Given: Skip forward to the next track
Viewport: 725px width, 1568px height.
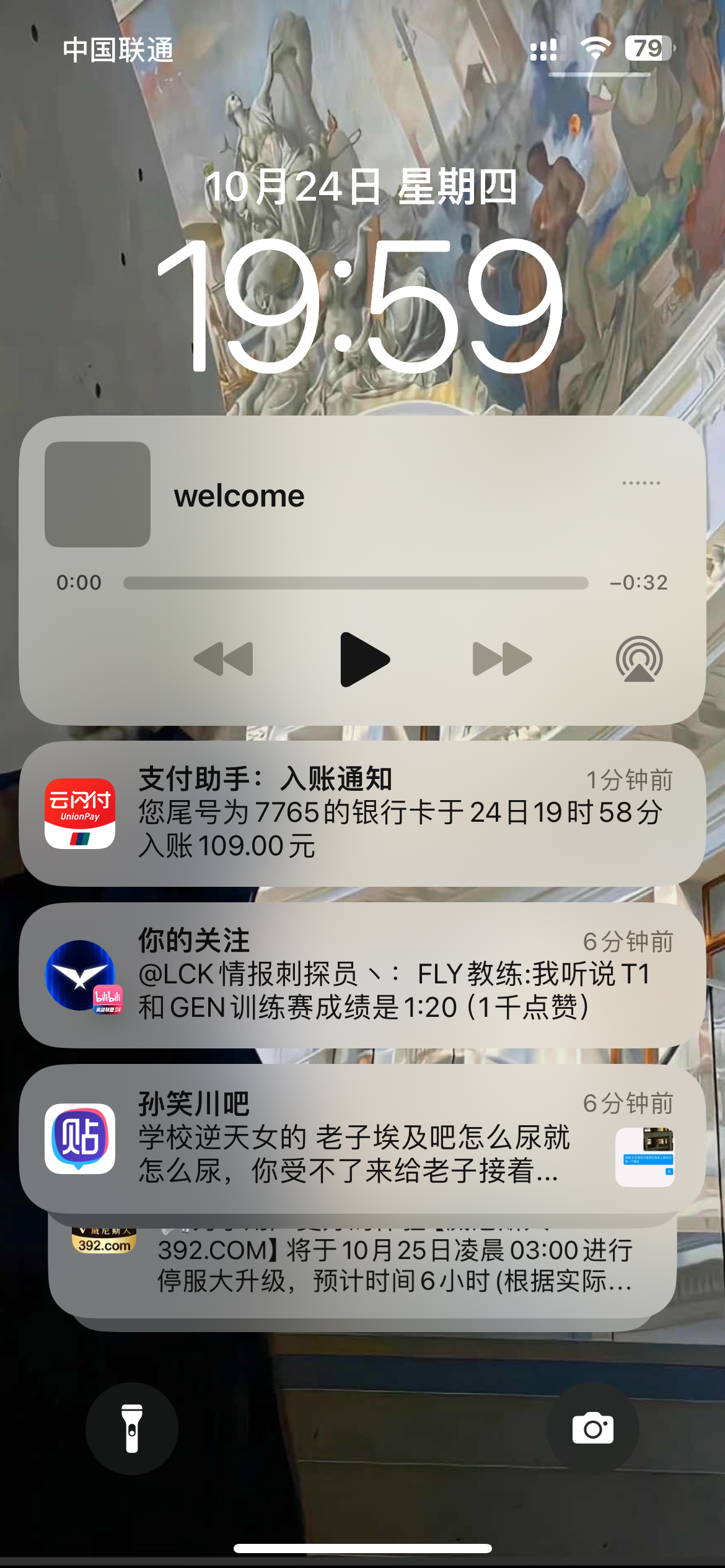Looking at the screenshot, I should pyautogui.click(x=502, y=659).
